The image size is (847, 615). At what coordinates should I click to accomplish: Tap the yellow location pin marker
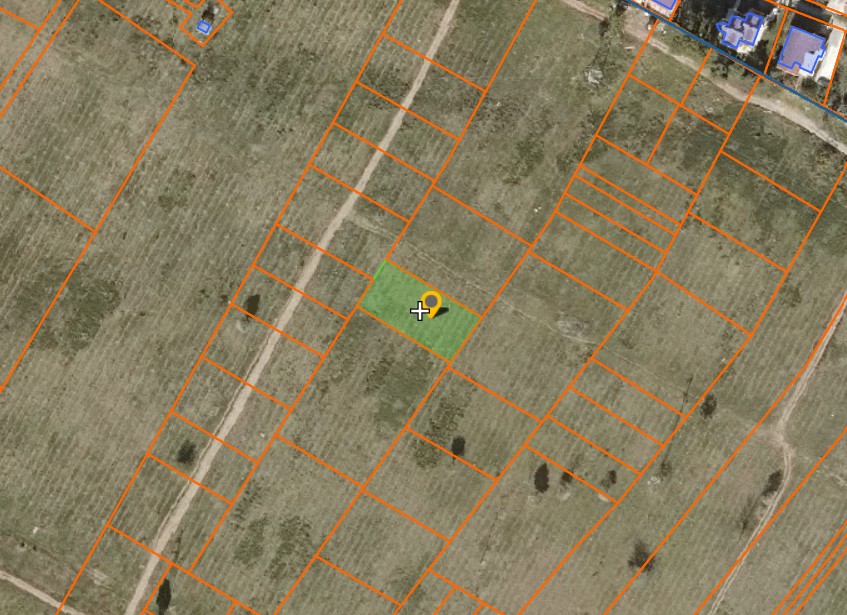pos(431,302)
